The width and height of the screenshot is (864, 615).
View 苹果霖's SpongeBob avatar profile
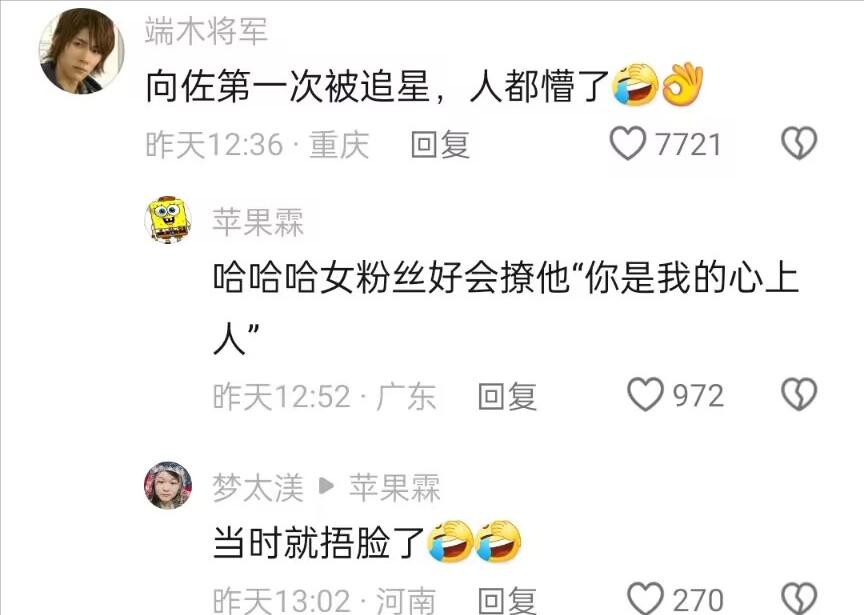[x=168, y=221]
